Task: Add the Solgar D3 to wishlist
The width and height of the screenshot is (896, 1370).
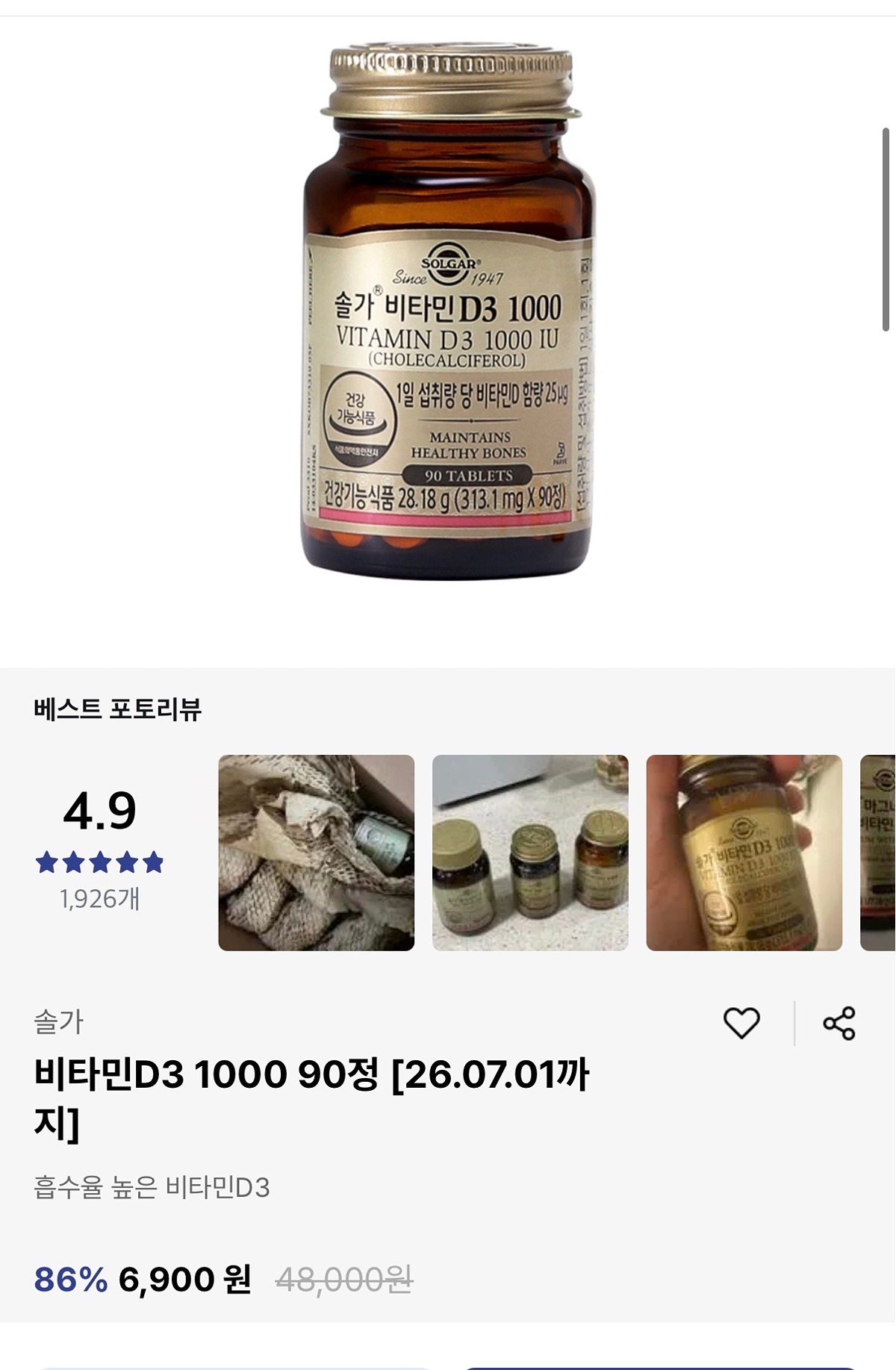Action: (x=741, y=1023)
